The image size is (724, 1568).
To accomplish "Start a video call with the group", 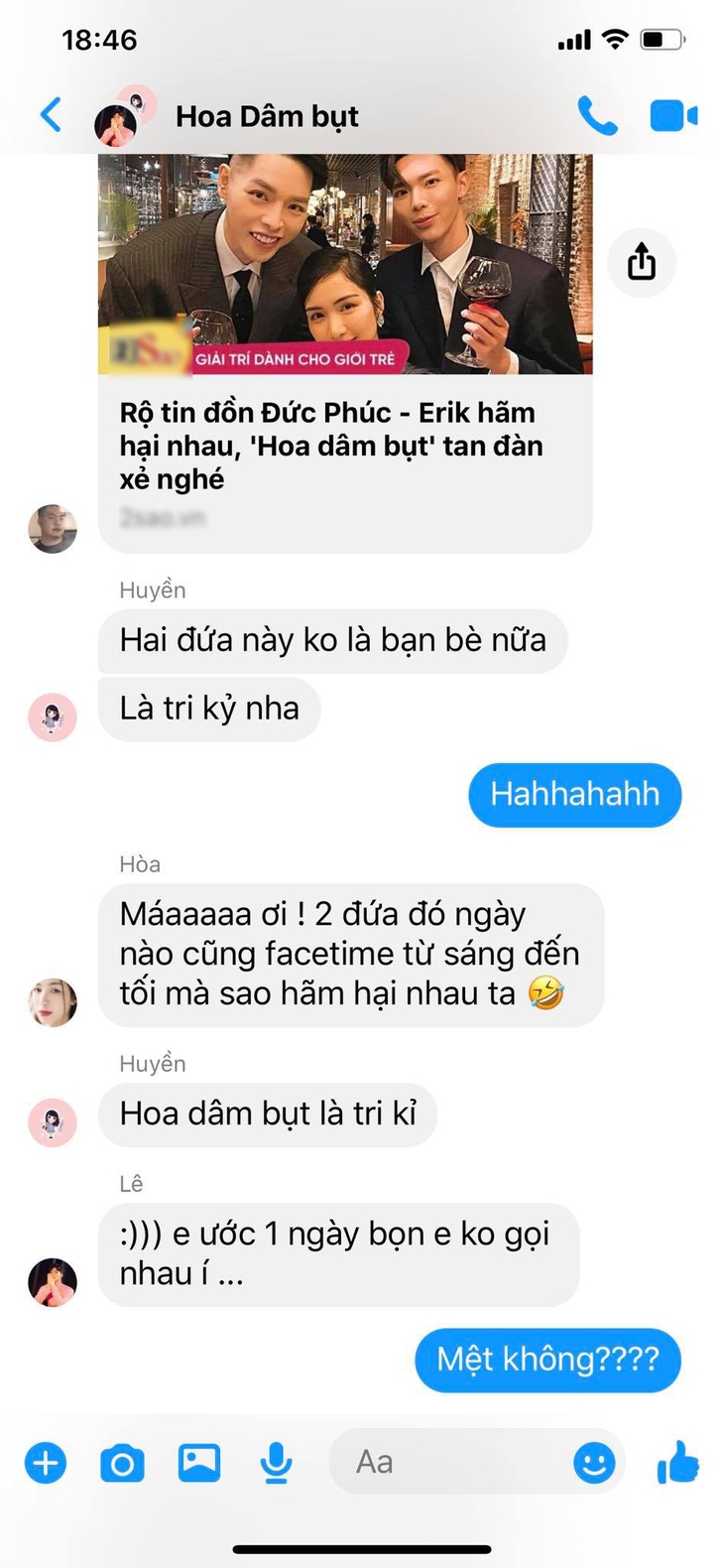I will click(x=673, y=116).
